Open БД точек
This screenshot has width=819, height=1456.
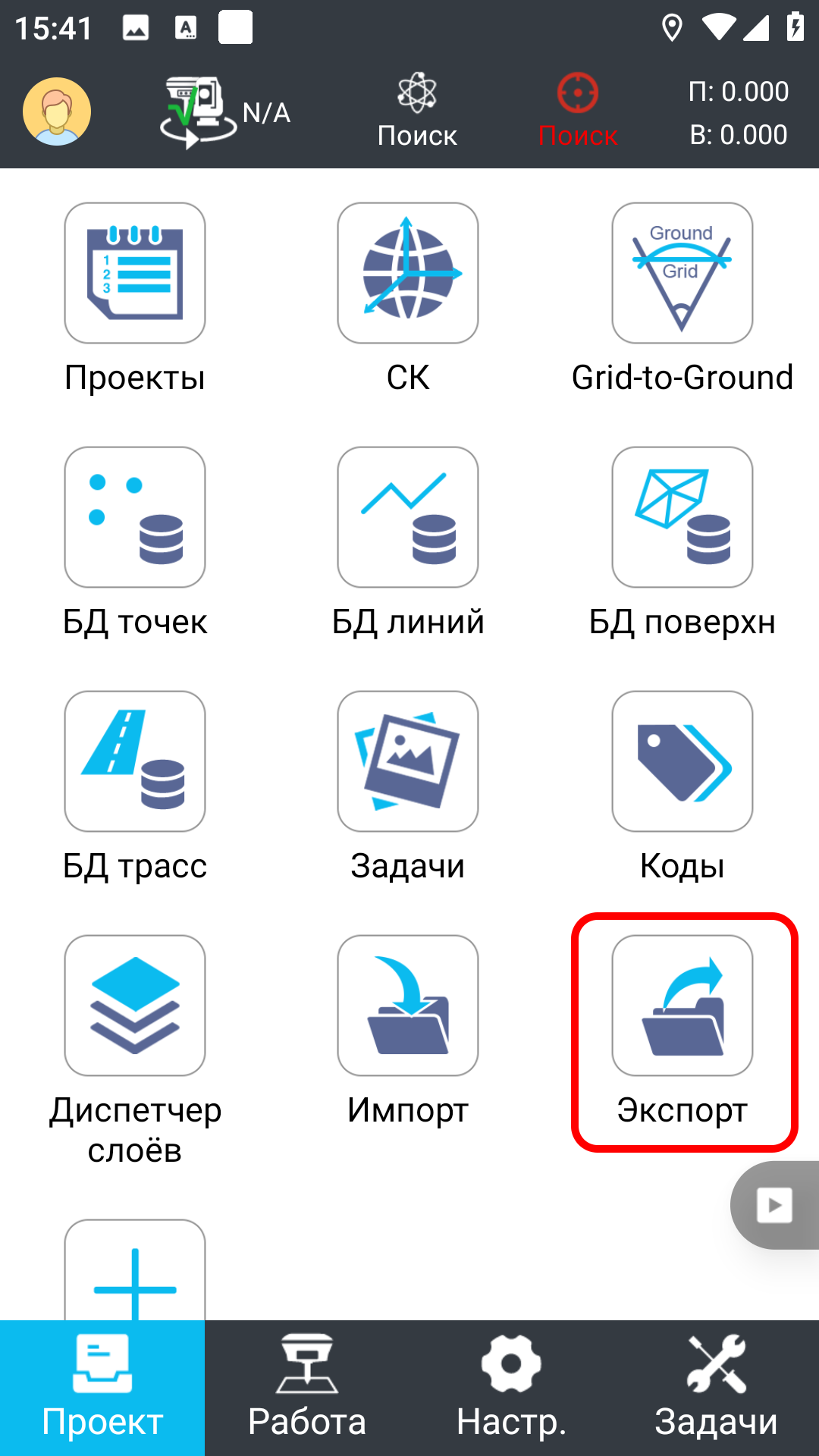tap(135, 517)
